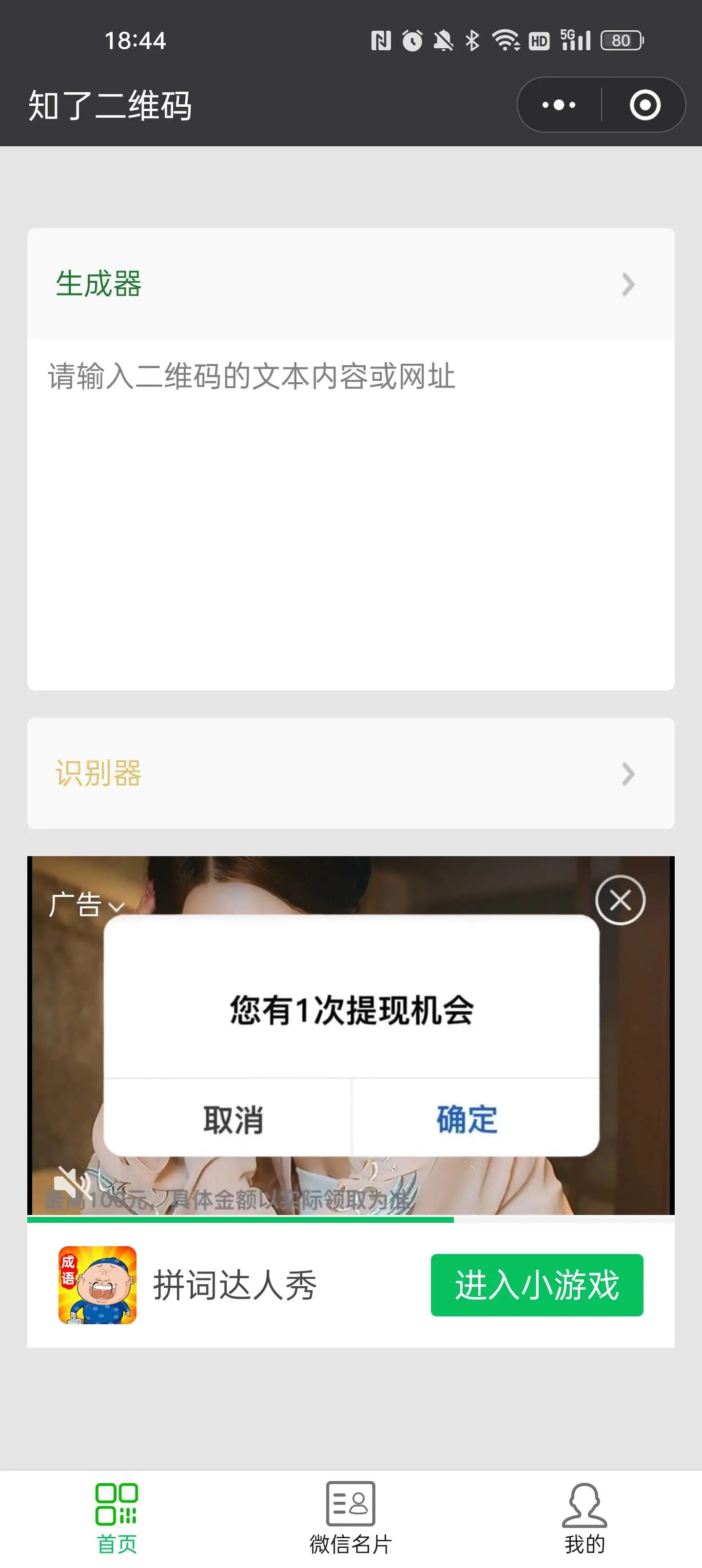The image size is (702, 1568).
Task: Expand the 广告 dropdown label
Action: point(86,904)
